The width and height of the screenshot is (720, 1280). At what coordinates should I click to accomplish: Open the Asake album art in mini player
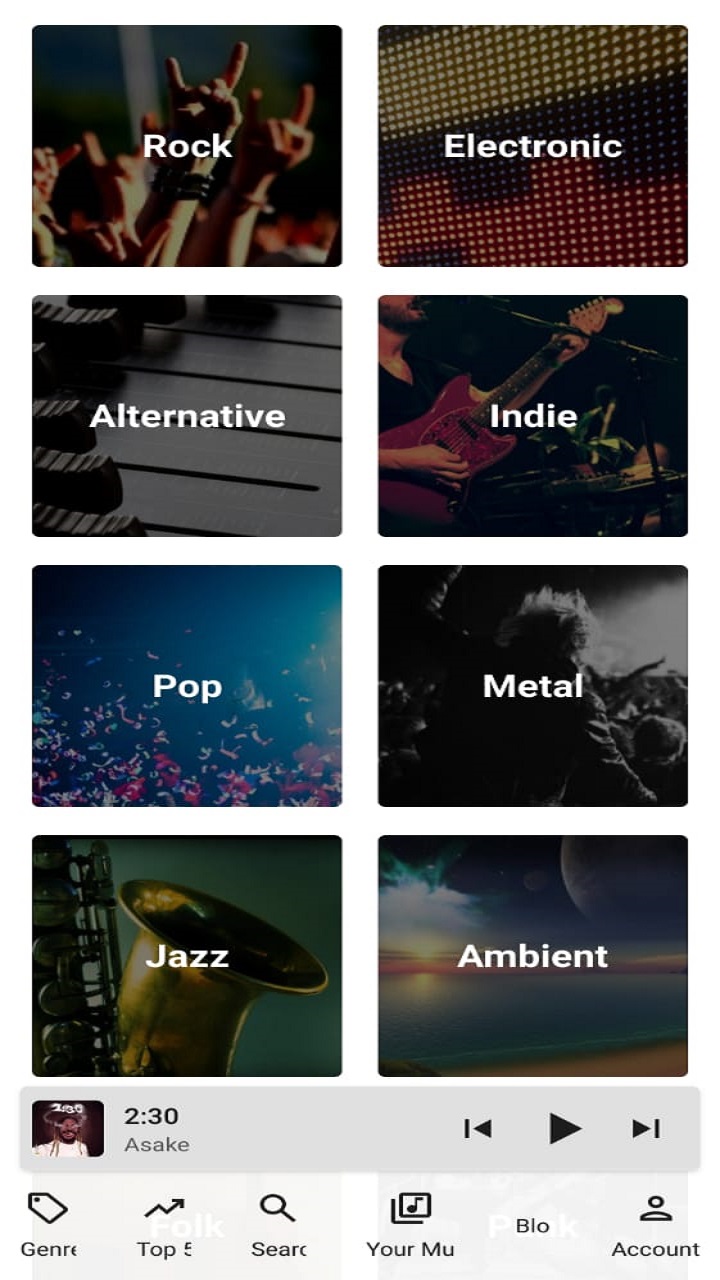[68, 1129]
